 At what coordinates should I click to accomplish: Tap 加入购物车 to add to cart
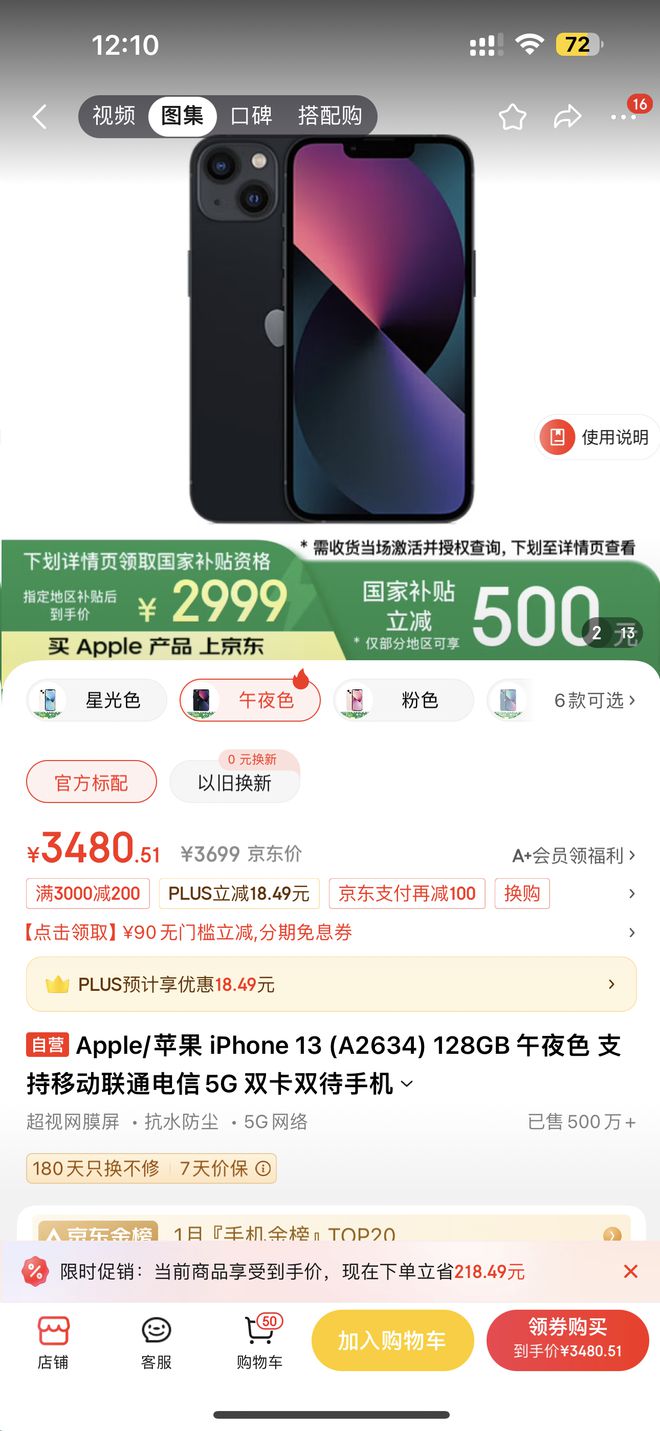click(392, 1340)
